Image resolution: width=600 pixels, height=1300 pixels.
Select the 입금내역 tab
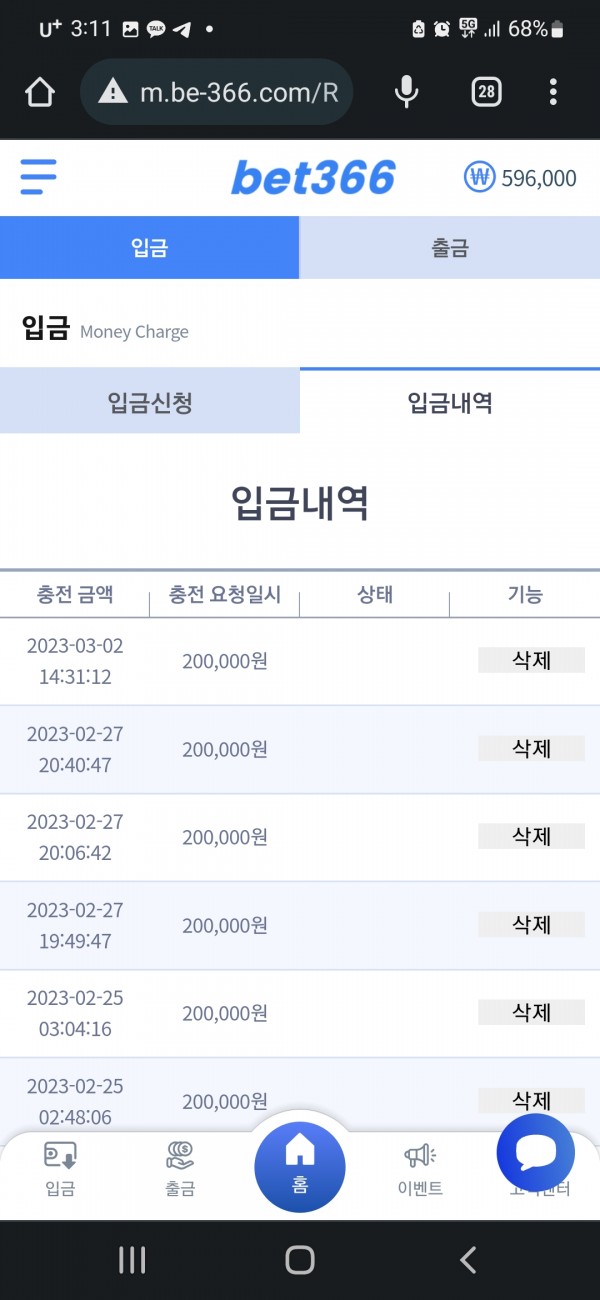pyautogui.click(x=449, y=403)
